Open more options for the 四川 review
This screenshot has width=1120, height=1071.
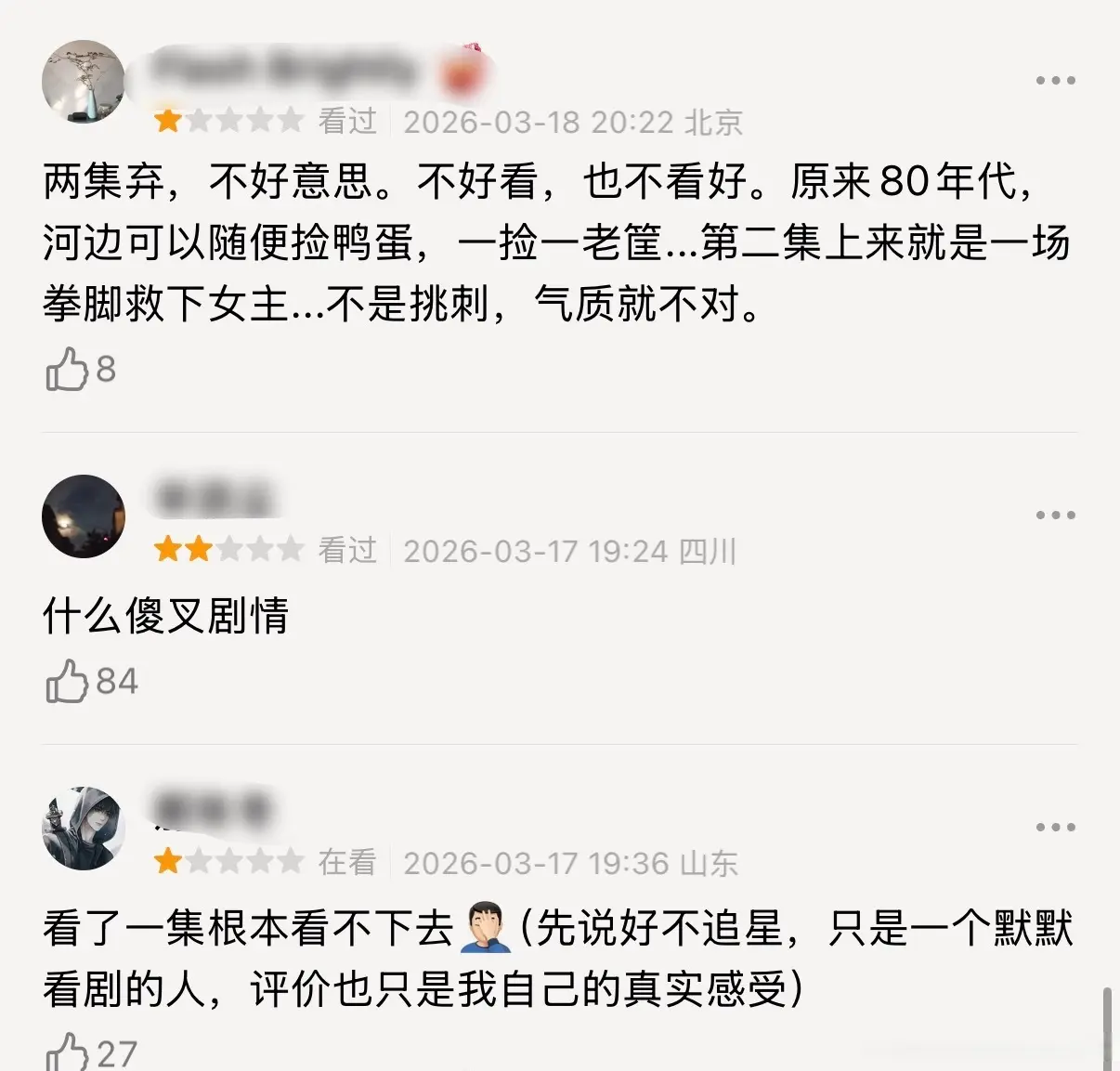[1055, 516]
